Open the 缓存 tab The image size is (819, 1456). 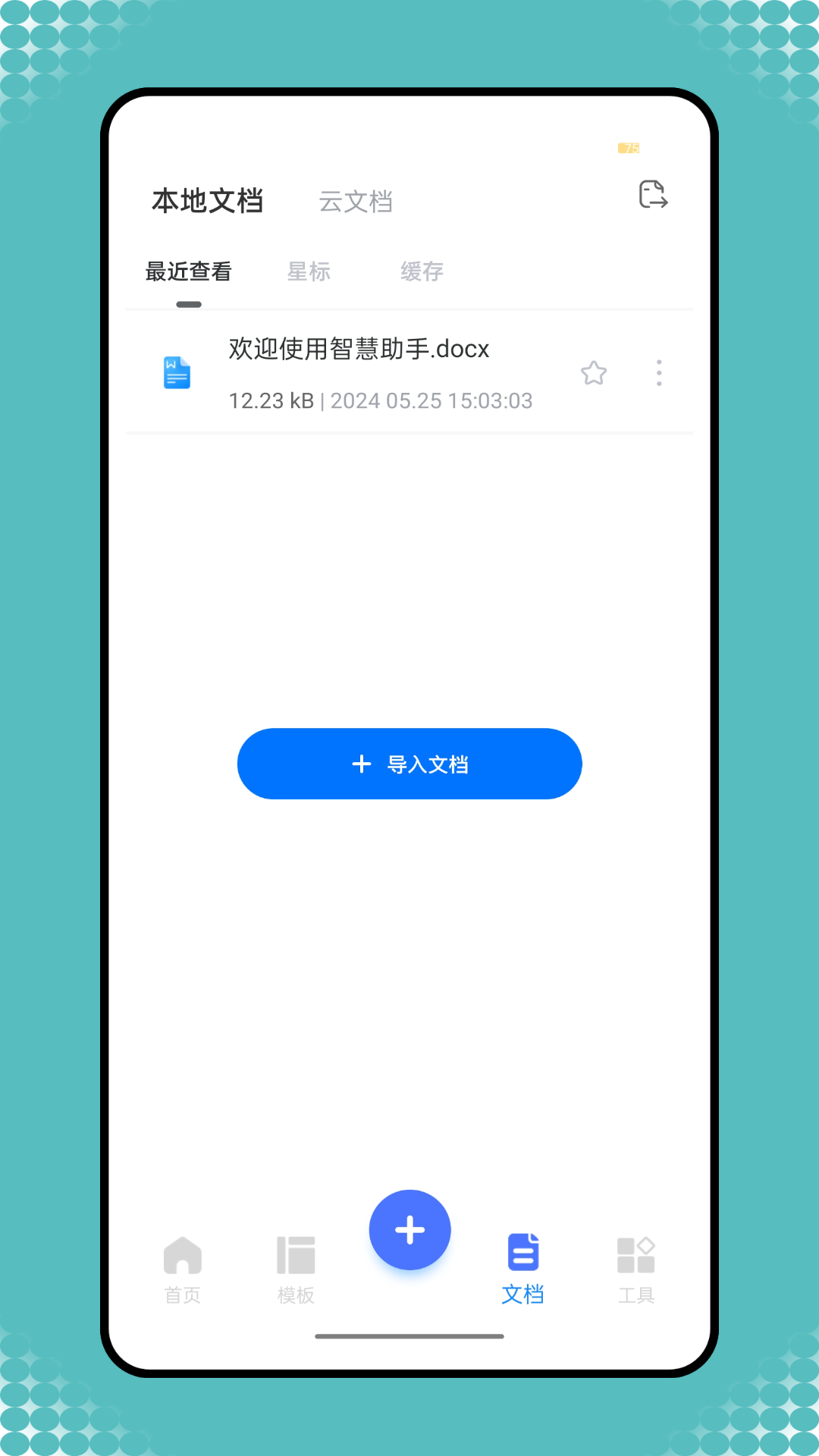click(x=422, y=271)
